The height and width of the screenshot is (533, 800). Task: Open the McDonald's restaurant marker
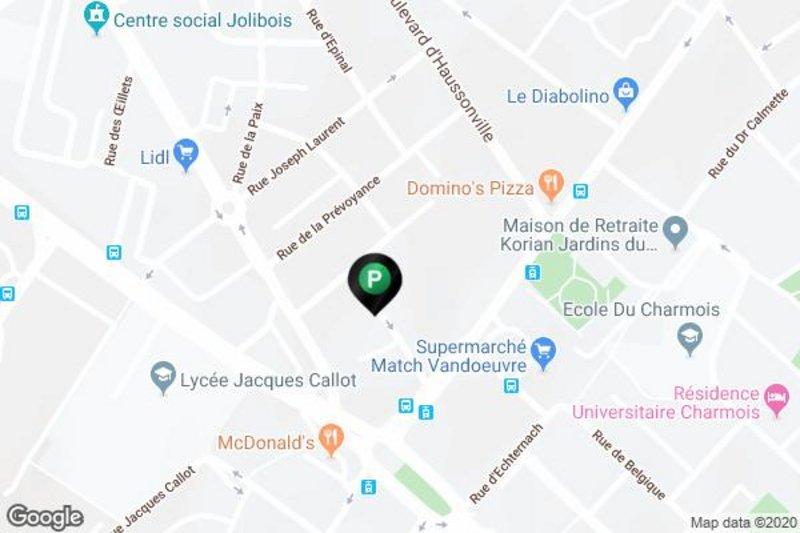click(x=333, y=438)
